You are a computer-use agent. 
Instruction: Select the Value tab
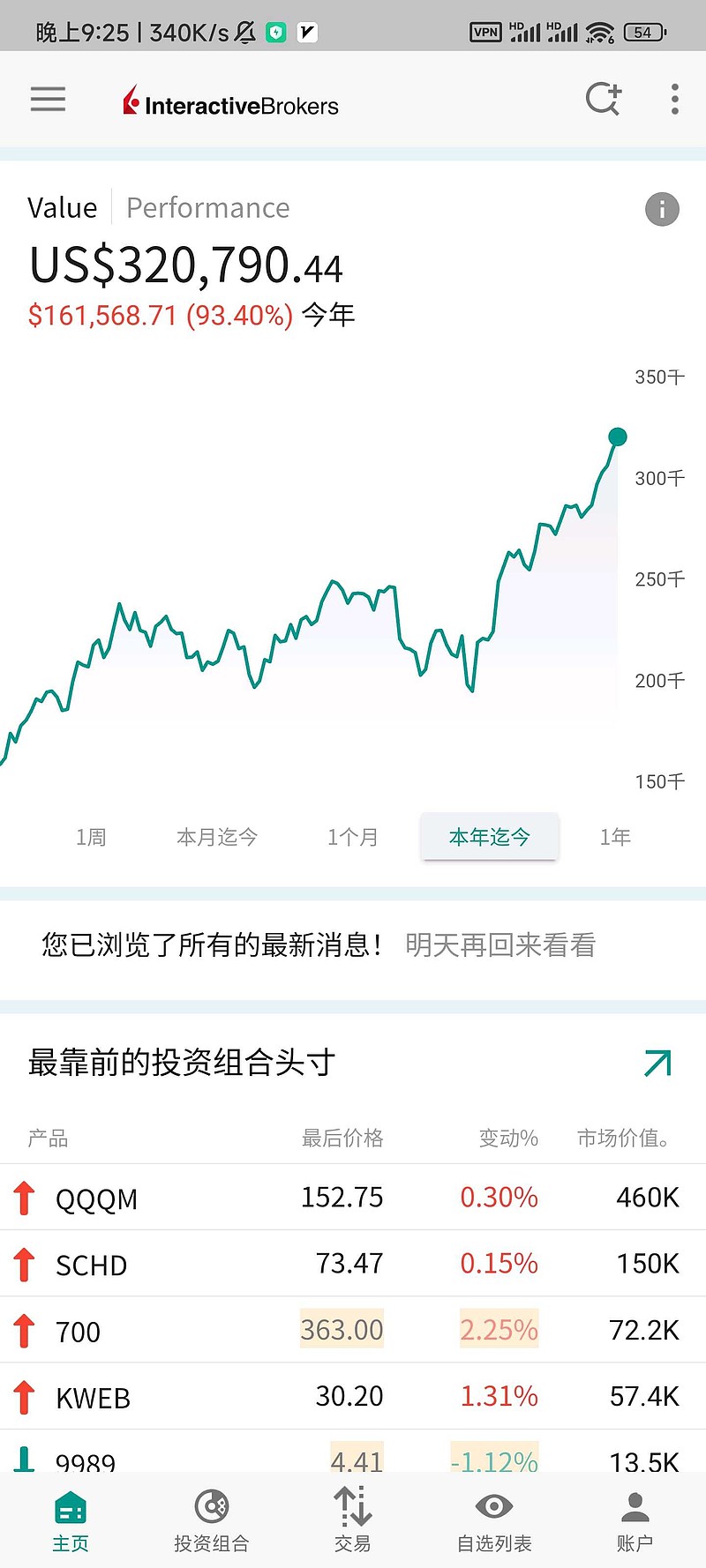point(62,207)
